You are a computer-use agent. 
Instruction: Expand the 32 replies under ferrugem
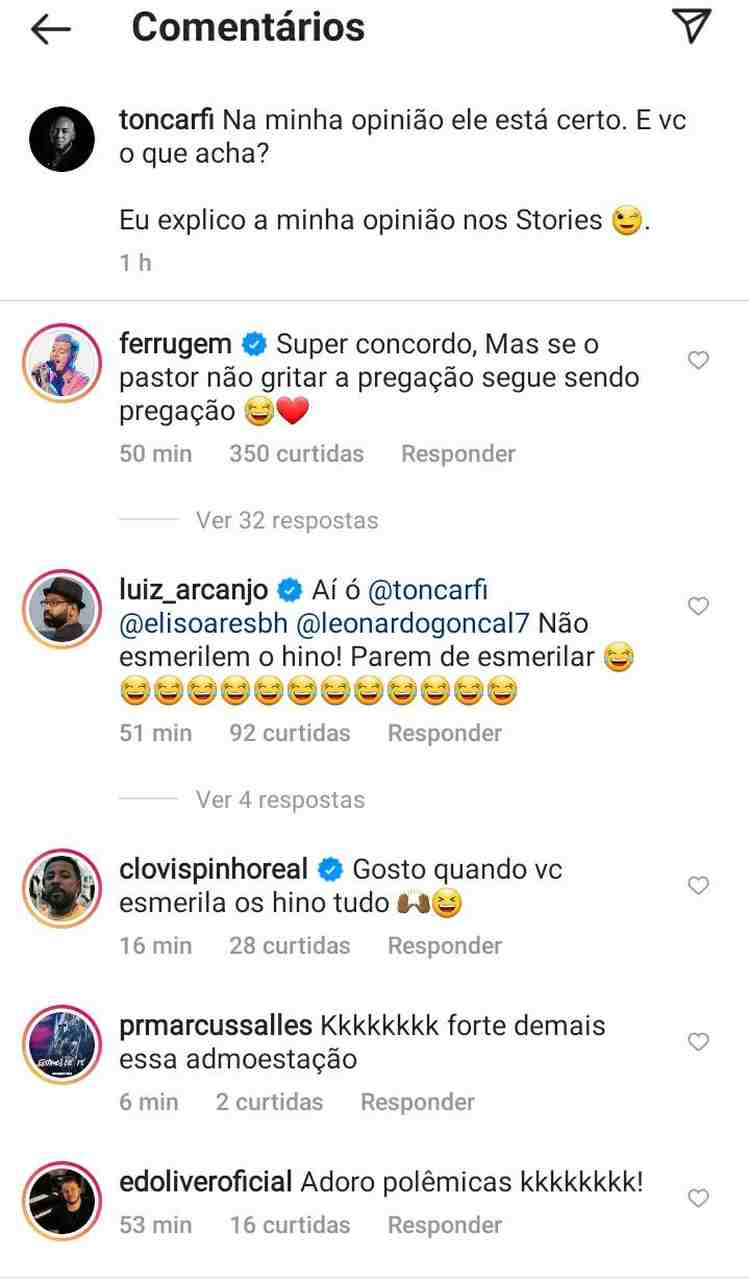[x=287, y=521]
